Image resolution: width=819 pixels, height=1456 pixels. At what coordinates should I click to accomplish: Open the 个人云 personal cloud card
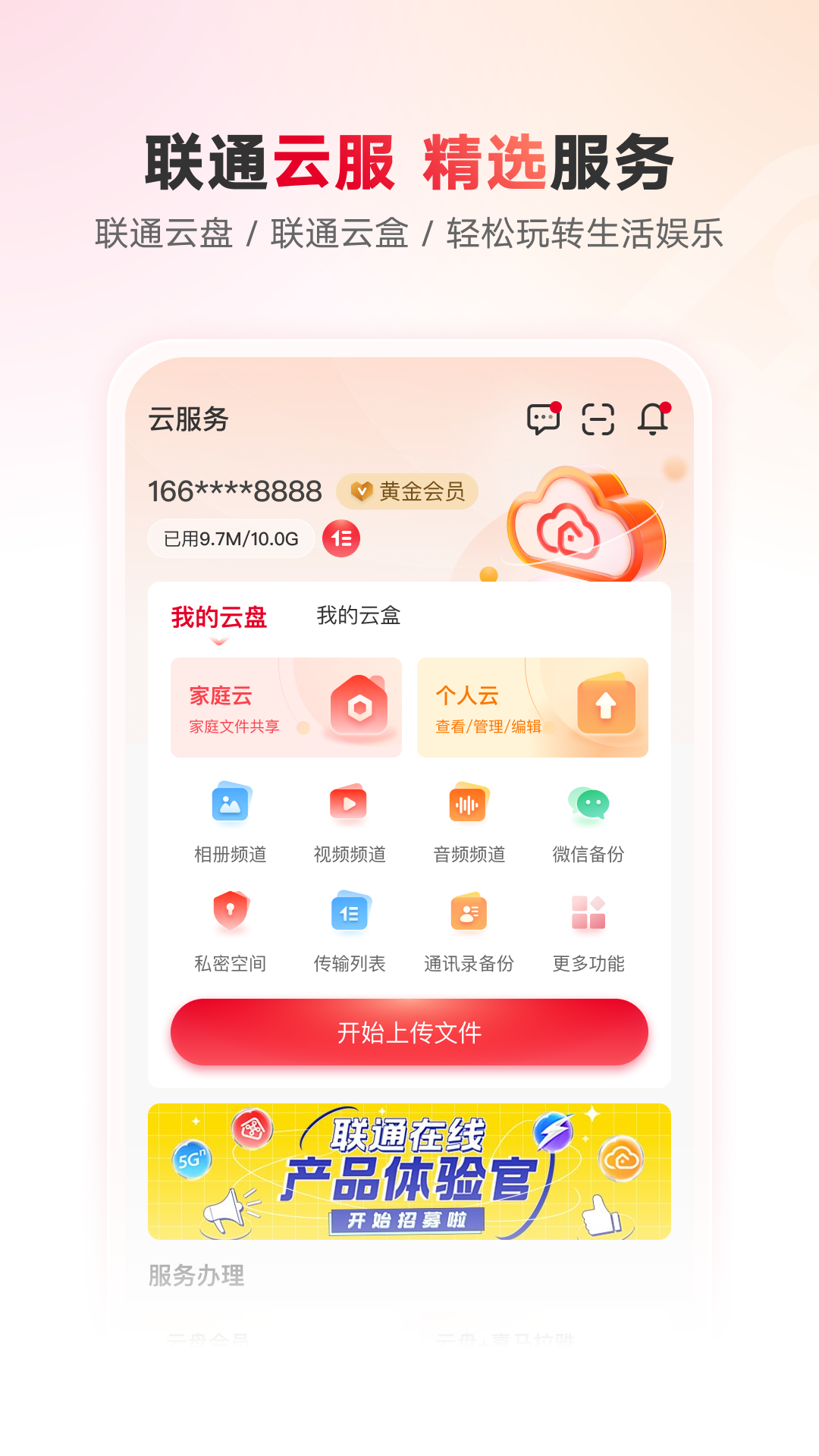click(x=532, y=707)
